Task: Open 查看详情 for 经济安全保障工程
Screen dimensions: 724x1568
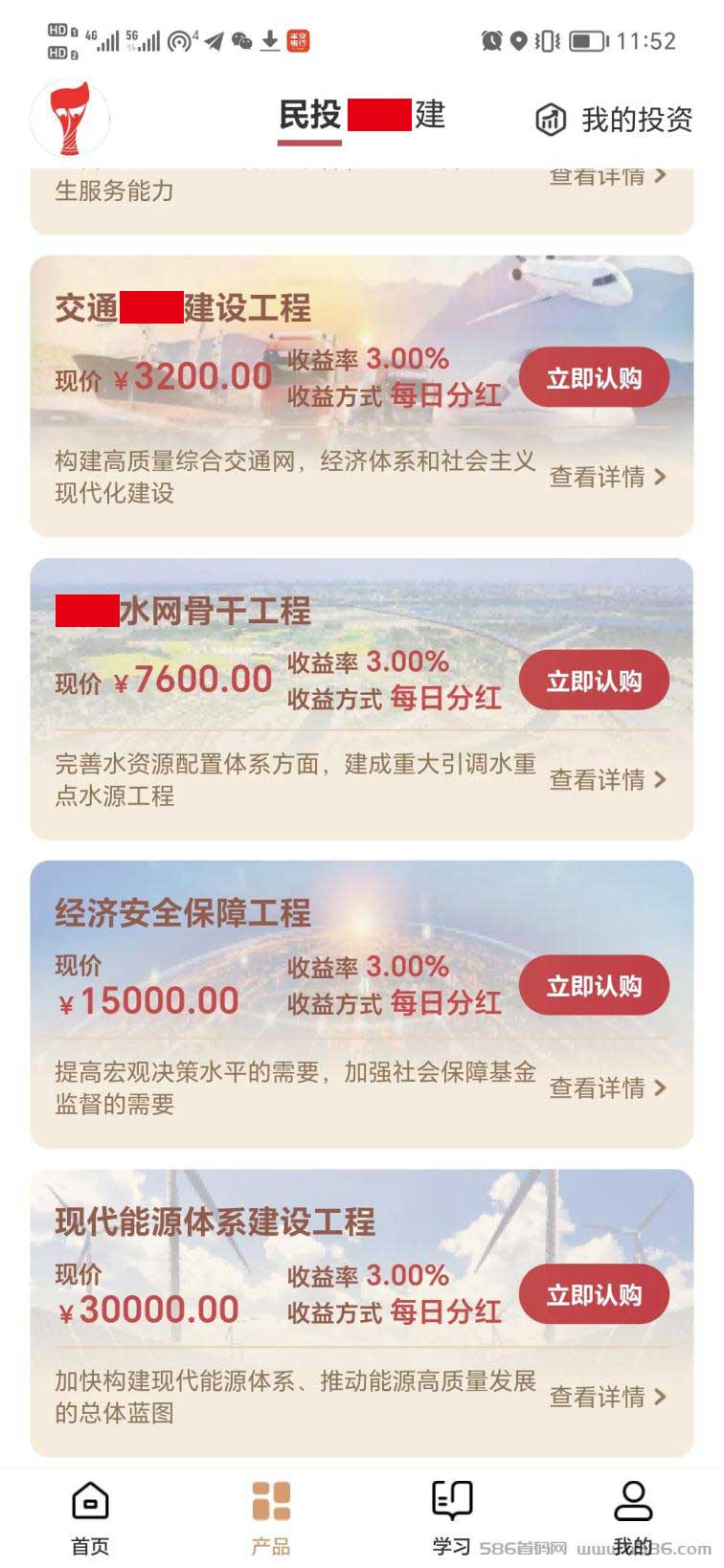Action: [x=607, y=1087]
